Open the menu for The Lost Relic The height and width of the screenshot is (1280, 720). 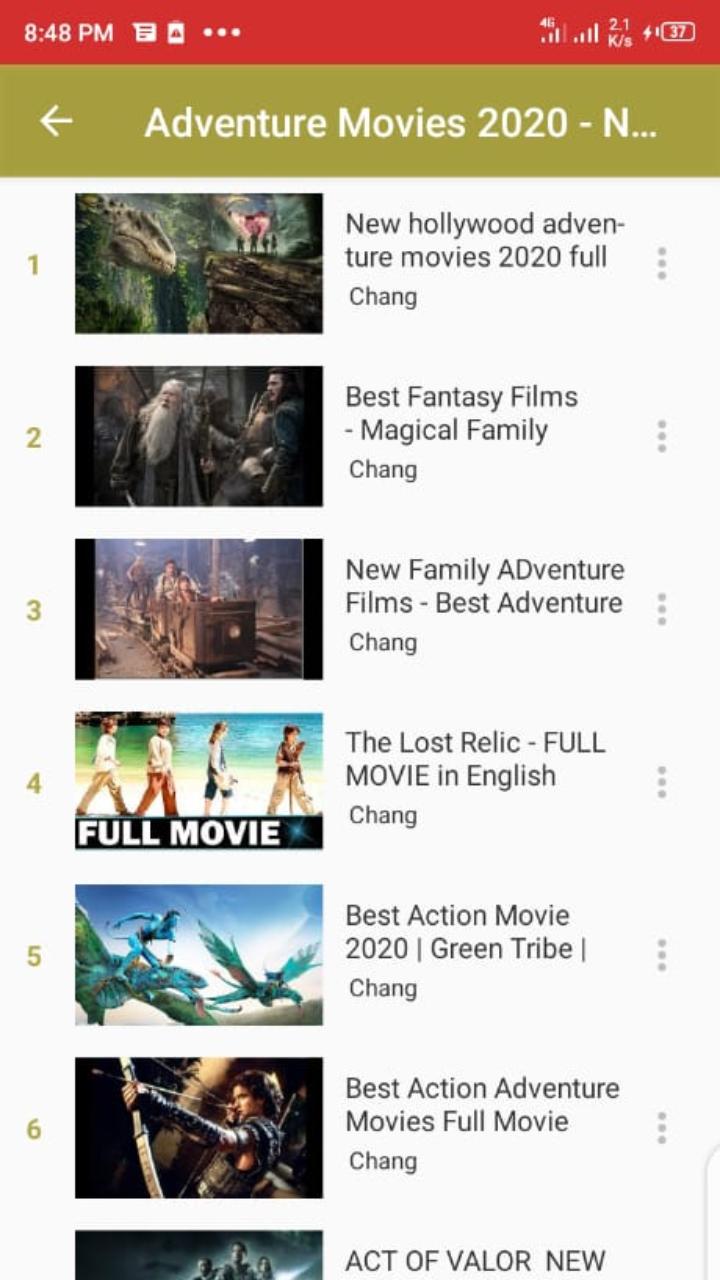pyautogui.click(x=661, y=782)
